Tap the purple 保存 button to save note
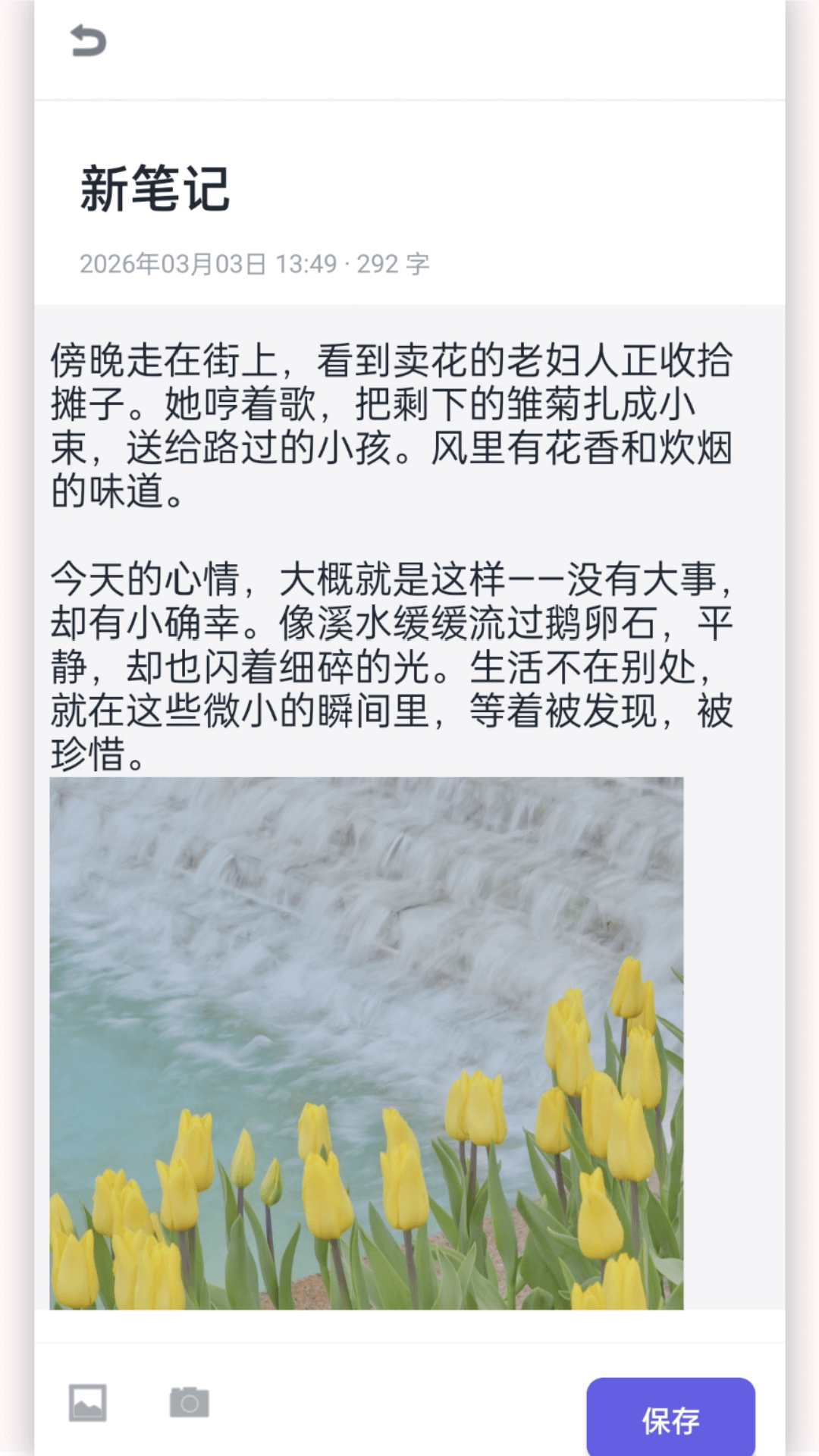Screen dimensions: 819x1456 [670, 1417]
